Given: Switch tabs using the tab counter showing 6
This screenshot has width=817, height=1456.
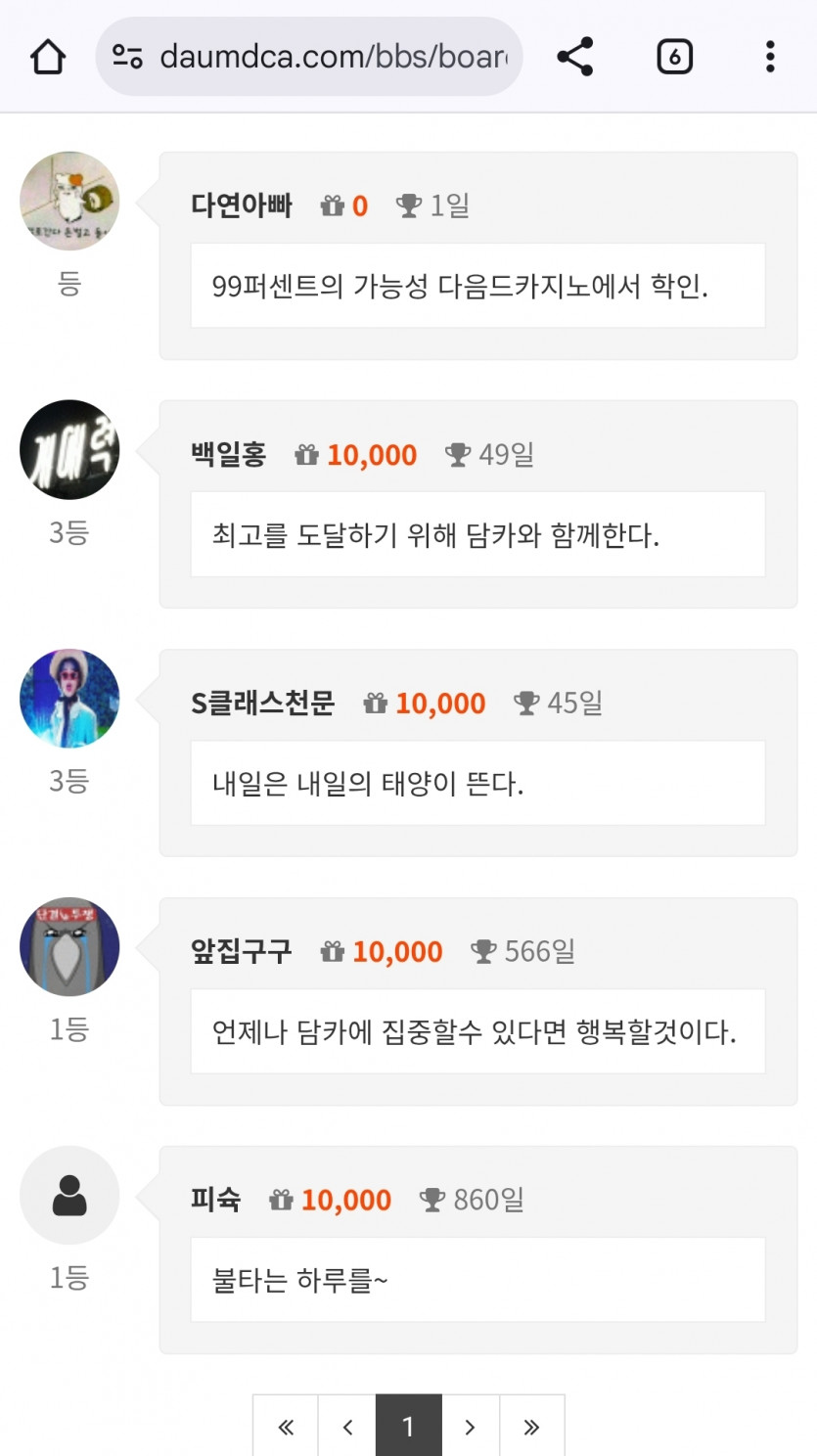Looking at the screenshot, I should 673,56.
